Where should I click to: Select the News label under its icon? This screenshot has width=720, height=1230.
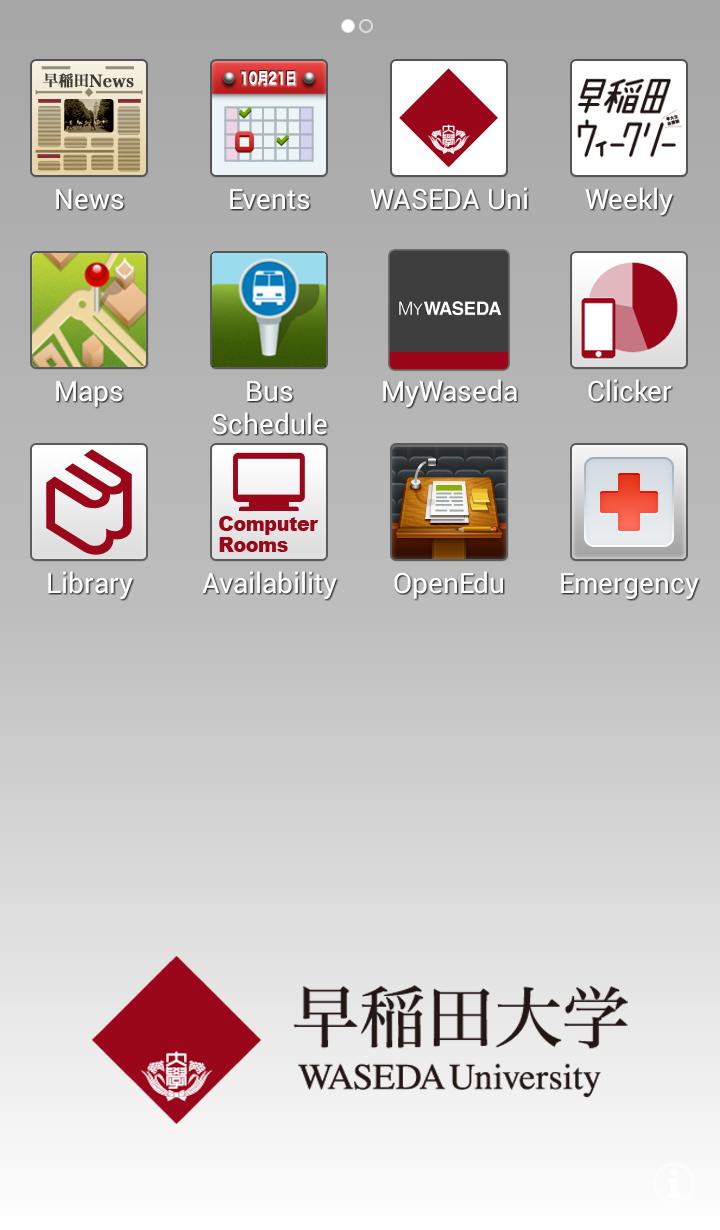point(89,199)
